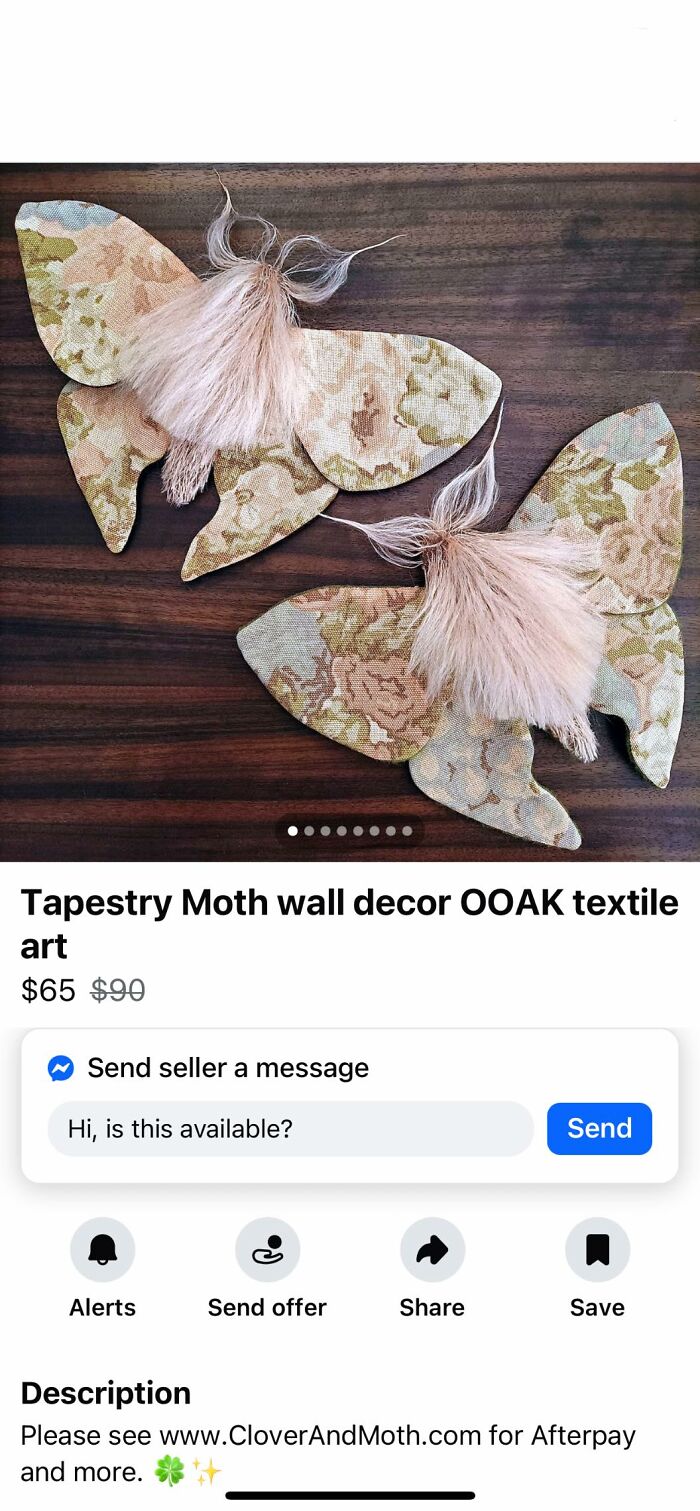Share this moth listing
Screen dimensions: 700x1511
(x=432, y=1250)
